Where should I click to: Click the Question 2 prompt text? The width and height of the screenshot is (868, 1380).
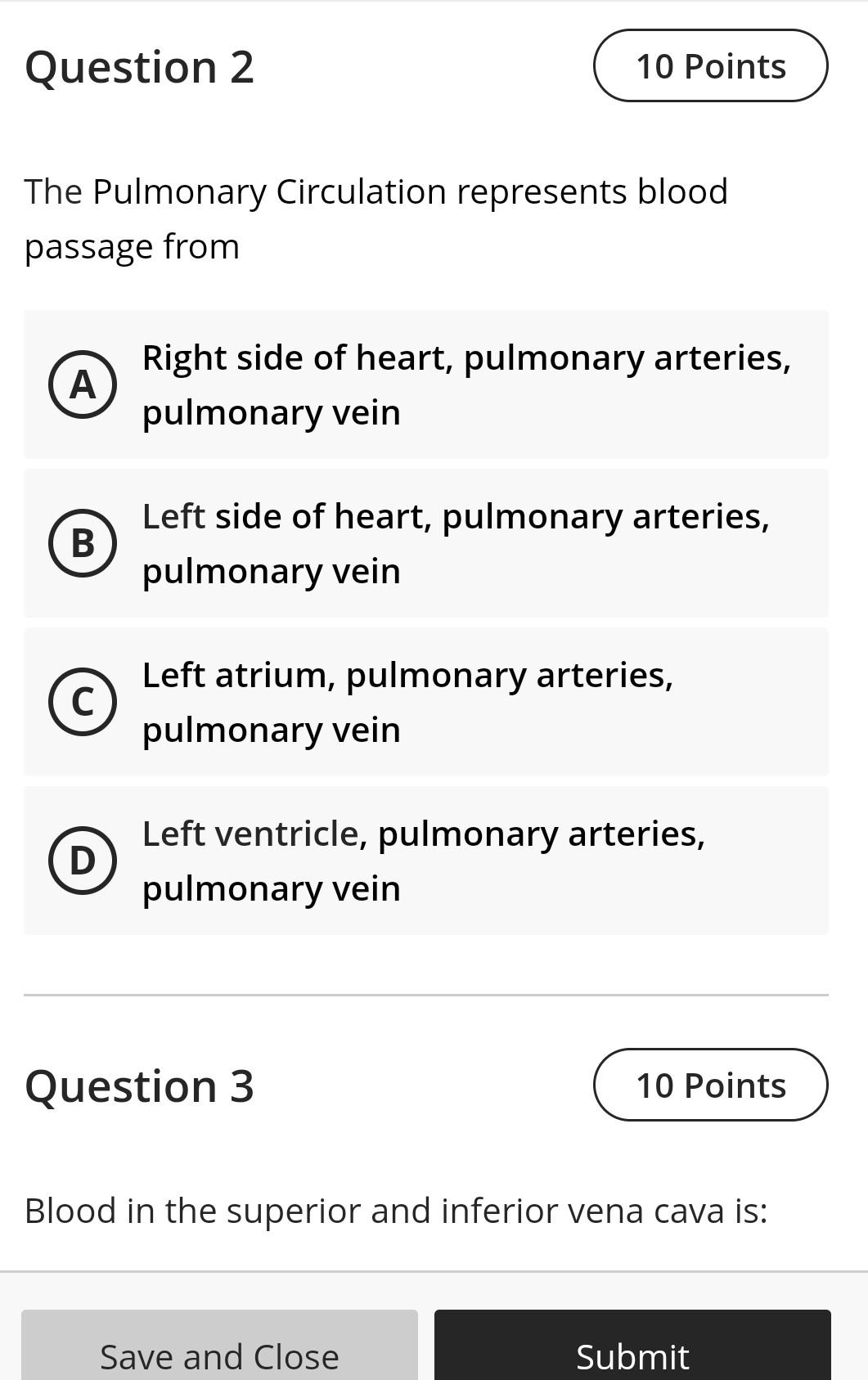point(376,217)
